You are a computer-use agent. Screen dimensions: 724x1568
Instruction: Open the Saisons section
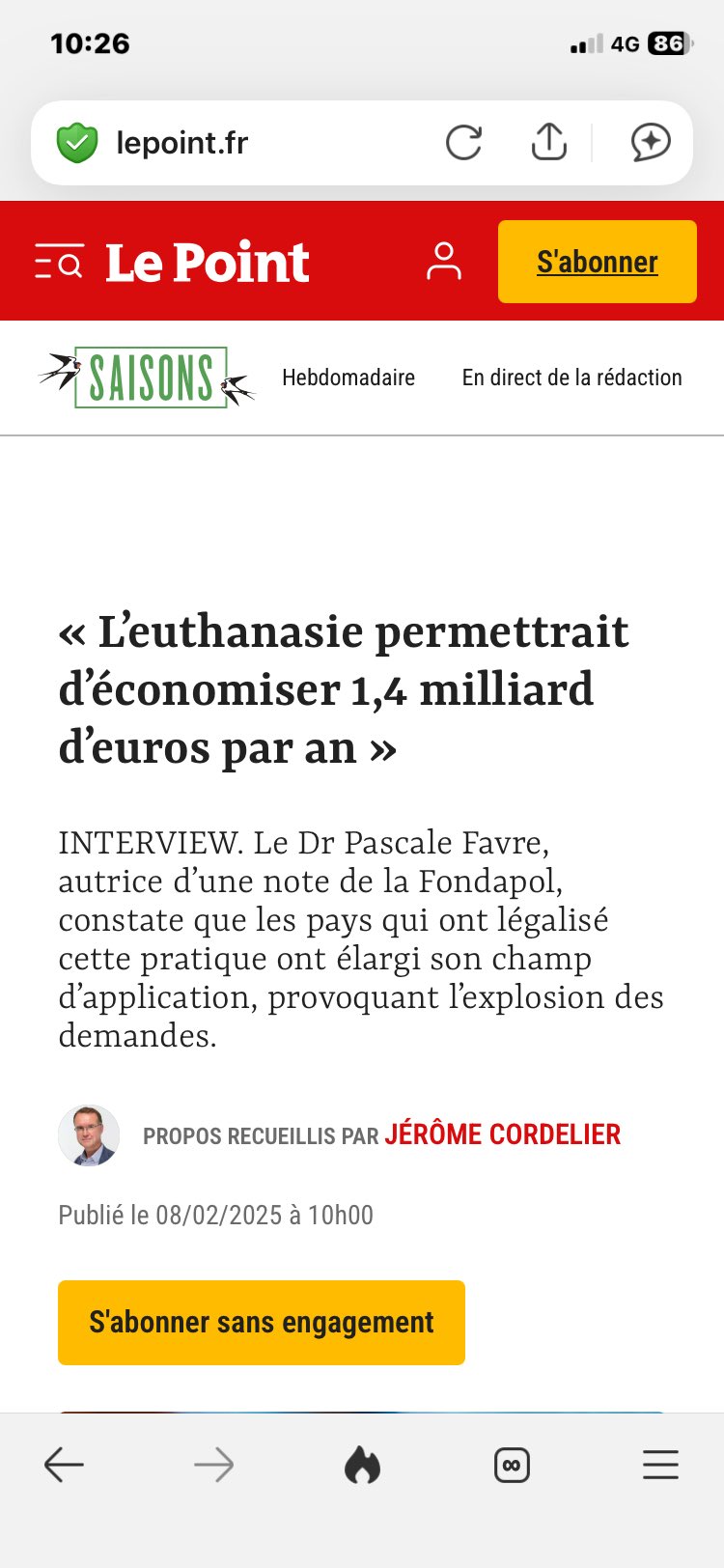pyautogui.click(x=149, y=378)
